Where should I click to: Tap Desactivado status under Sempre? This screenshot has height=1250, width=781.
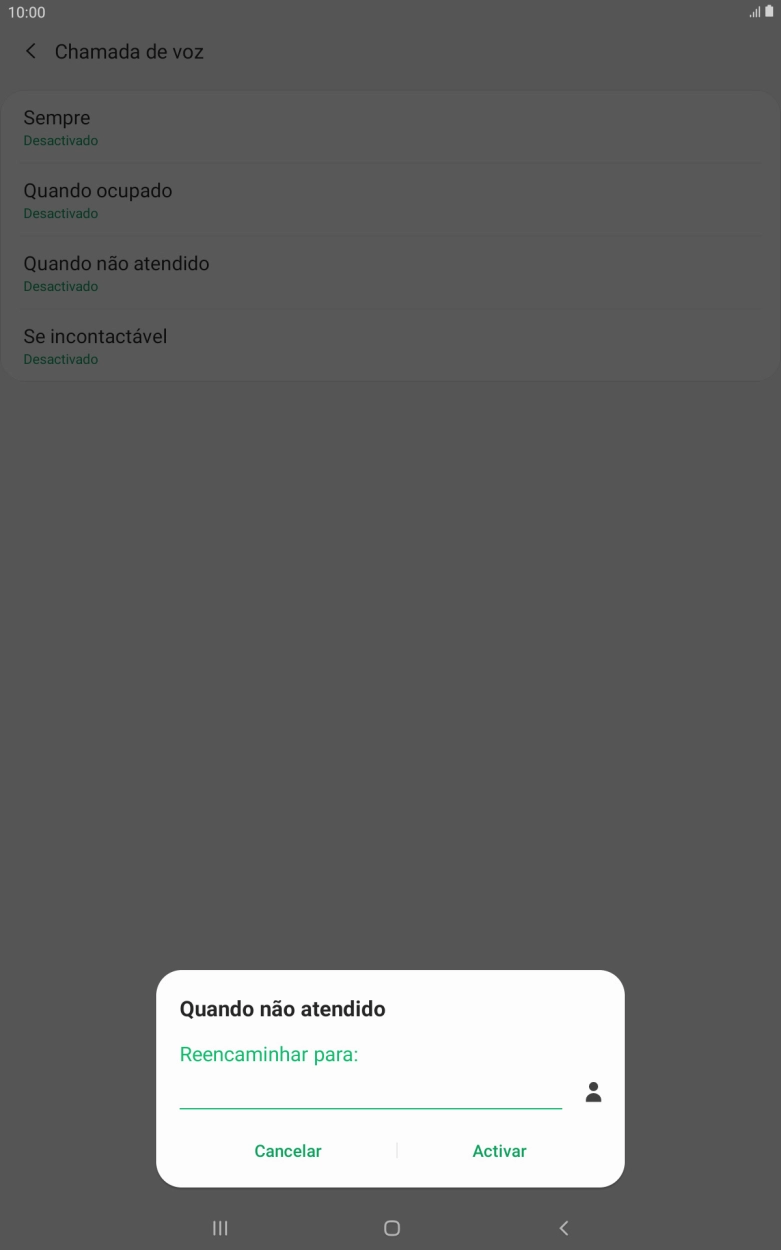pyautogui.click(x=62, y=140)
